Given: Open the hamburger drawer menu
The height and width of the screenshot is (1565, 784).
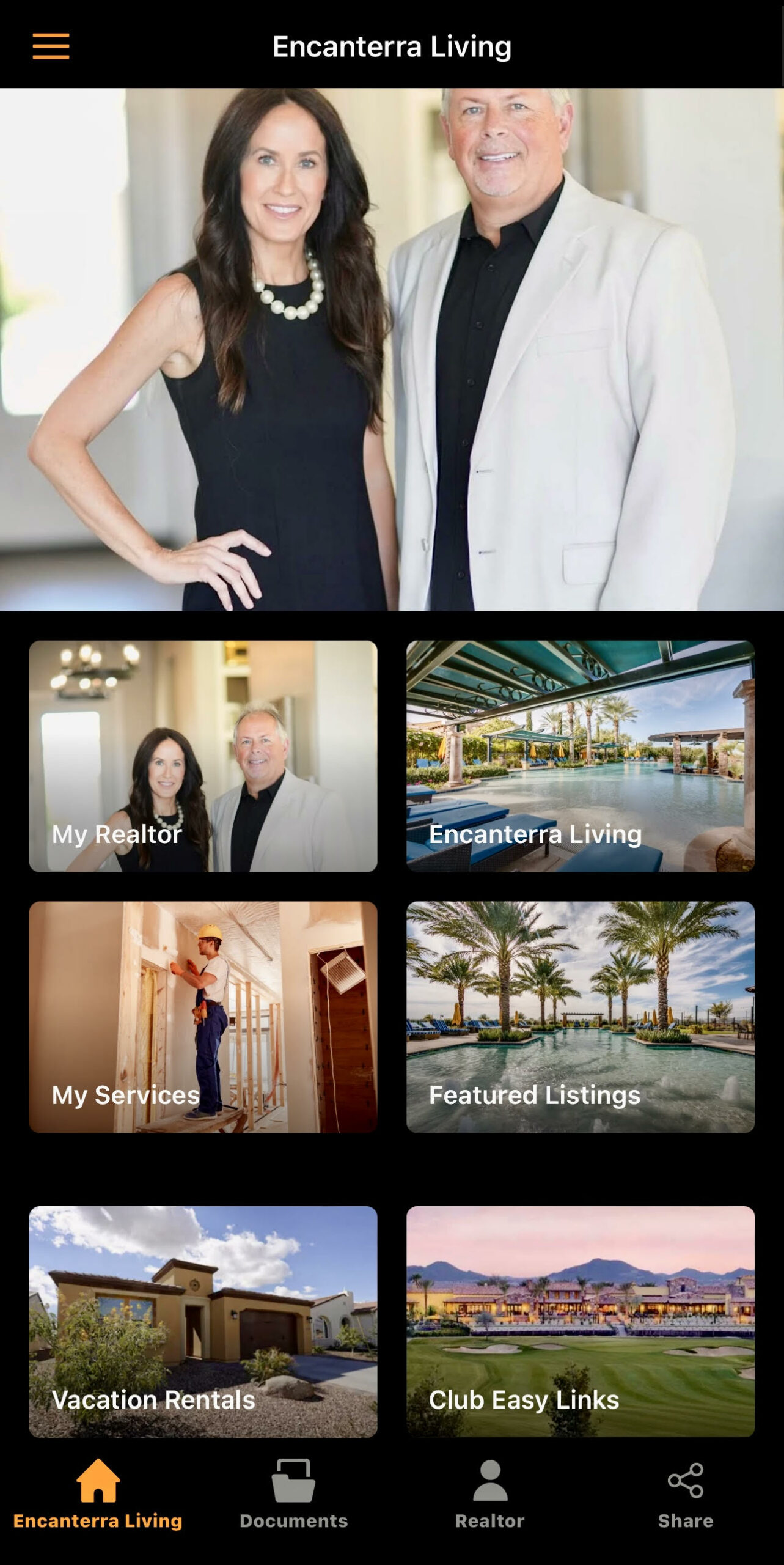Looking at the screenshot, I should [51, 46].
